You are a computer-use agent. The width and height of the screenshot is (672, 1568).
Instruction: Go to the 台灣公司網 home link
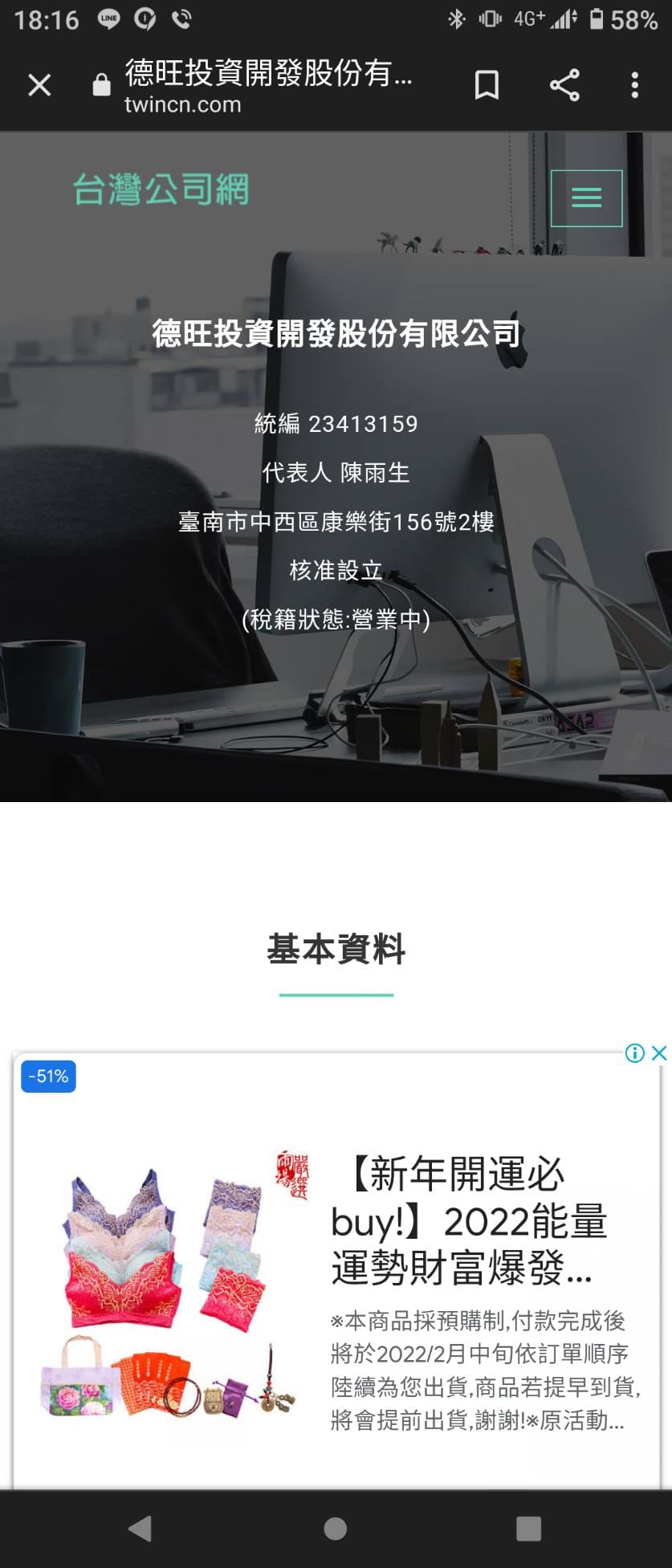(161, 190)
